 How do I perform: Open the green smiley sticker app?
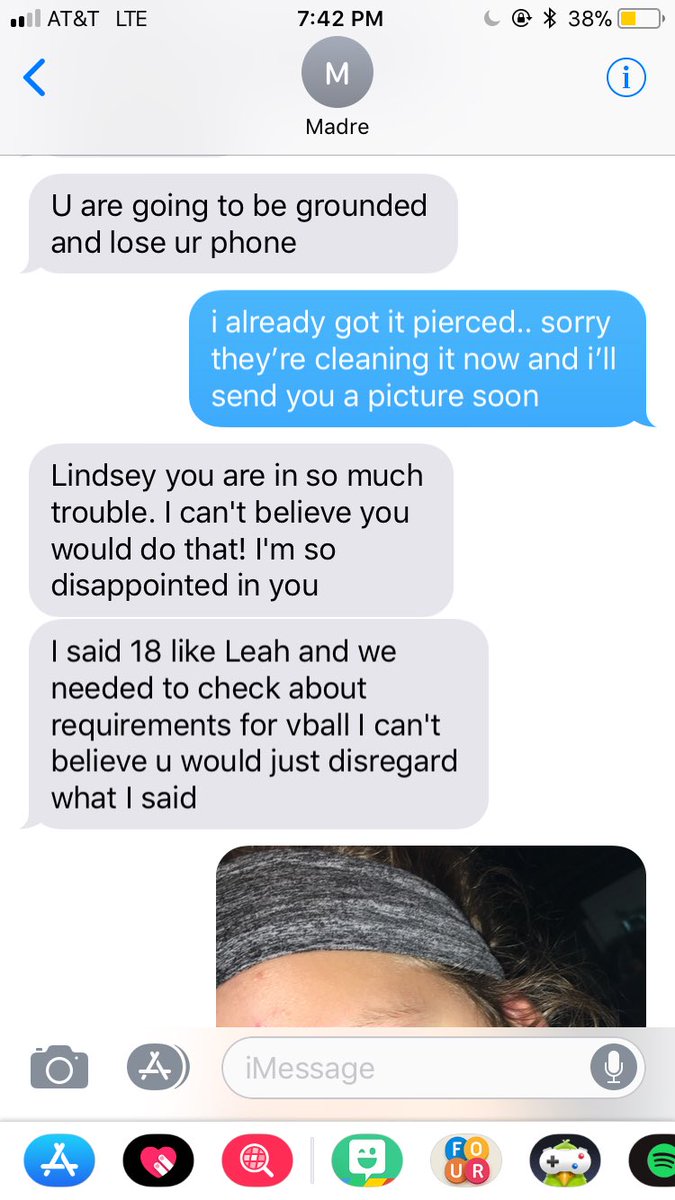367,1161
